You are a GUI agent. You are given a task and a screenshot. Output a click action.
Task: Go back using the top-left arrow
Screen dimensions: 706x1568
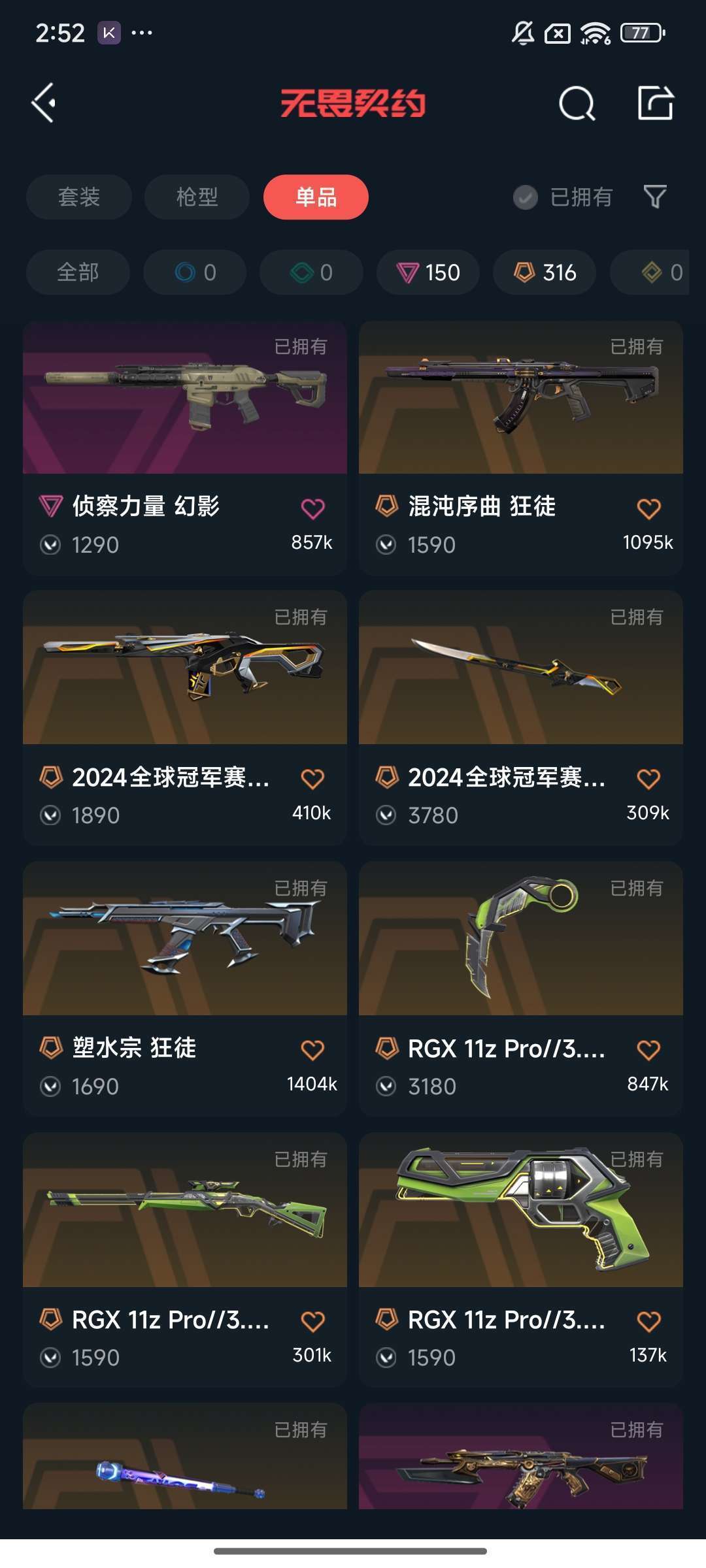point(44,103)
